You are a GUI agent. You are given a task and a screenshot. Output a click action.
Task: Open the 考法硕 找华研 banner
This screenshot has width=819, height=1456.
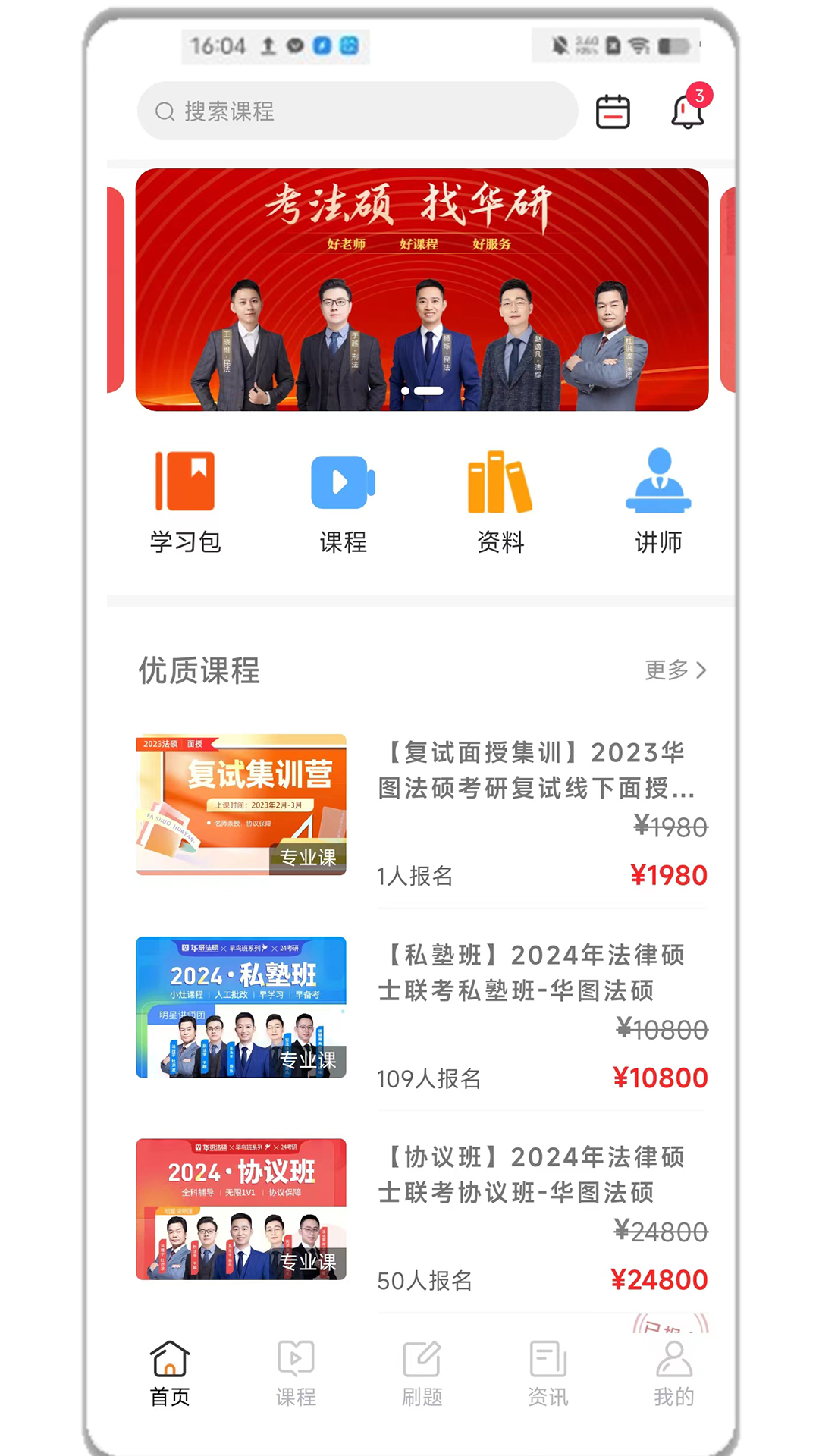[x=422, y=290]
